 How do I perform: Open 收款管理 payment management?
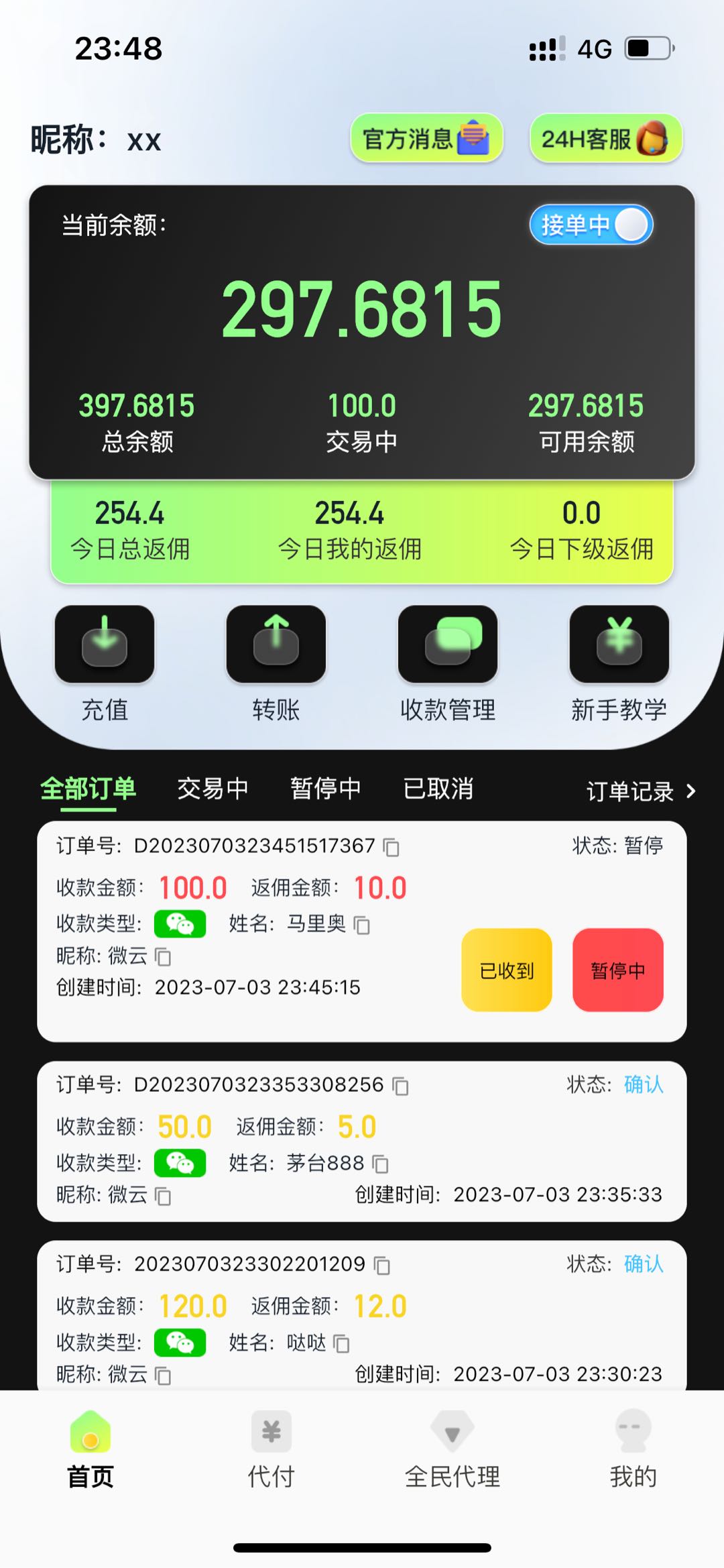click(448, 645)
